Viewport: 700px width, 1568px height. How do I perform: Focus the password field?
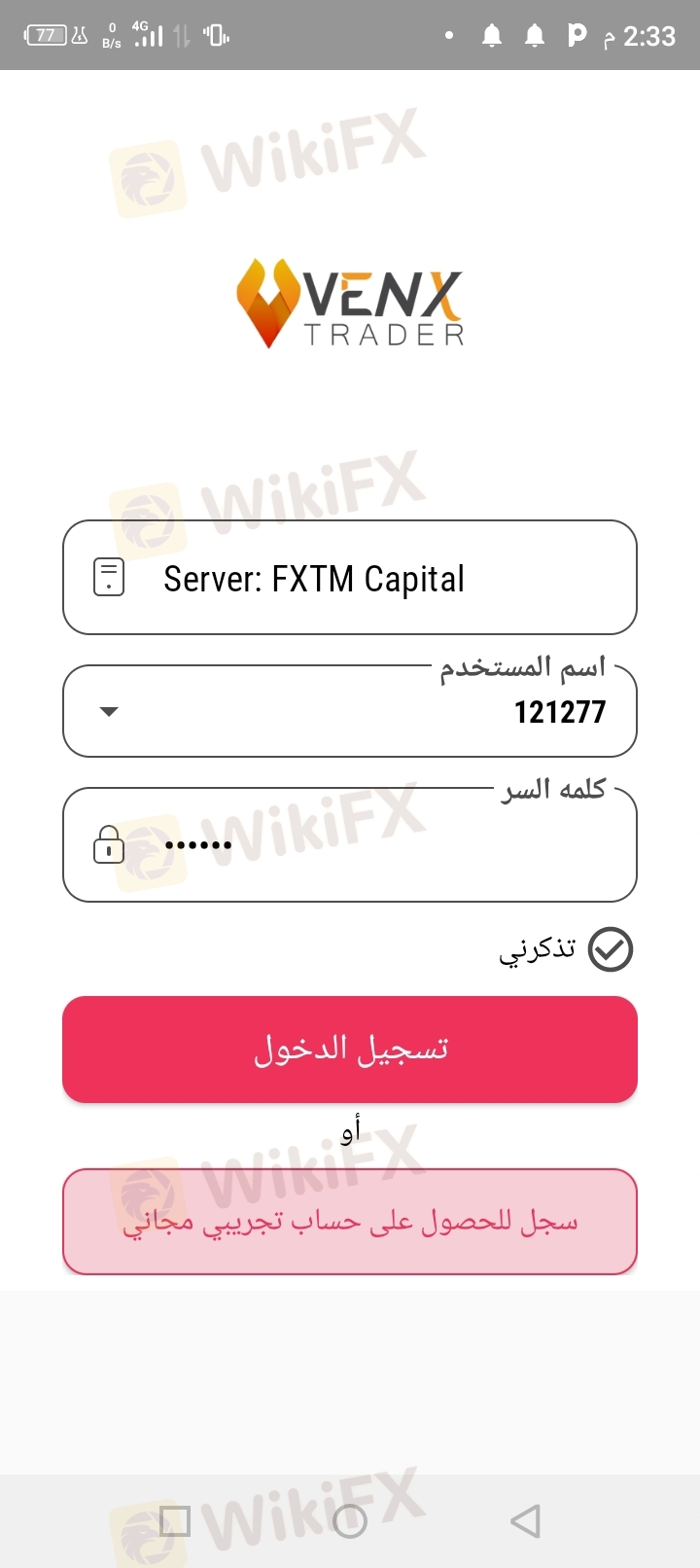[x=350, y=844]
